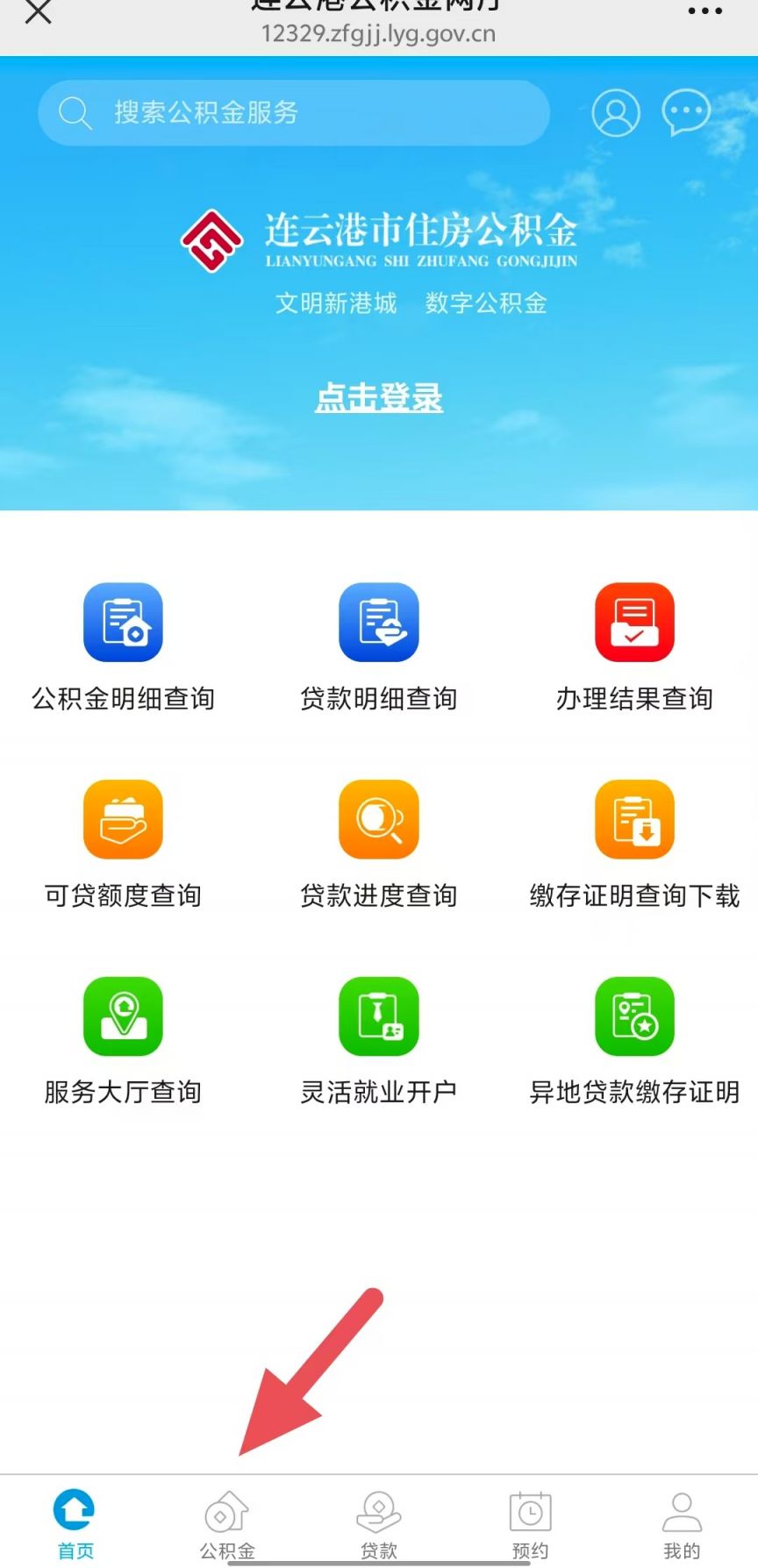Switch to the 公积金 tab

(x=227, y=1525)
